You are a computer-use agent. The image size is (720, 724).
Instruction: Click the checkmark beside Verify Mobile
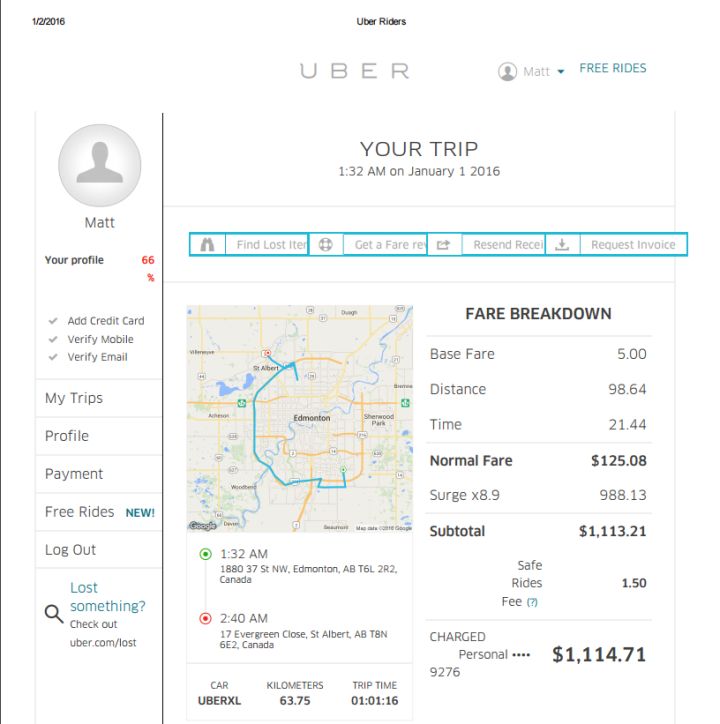click(x=51, y=339)
